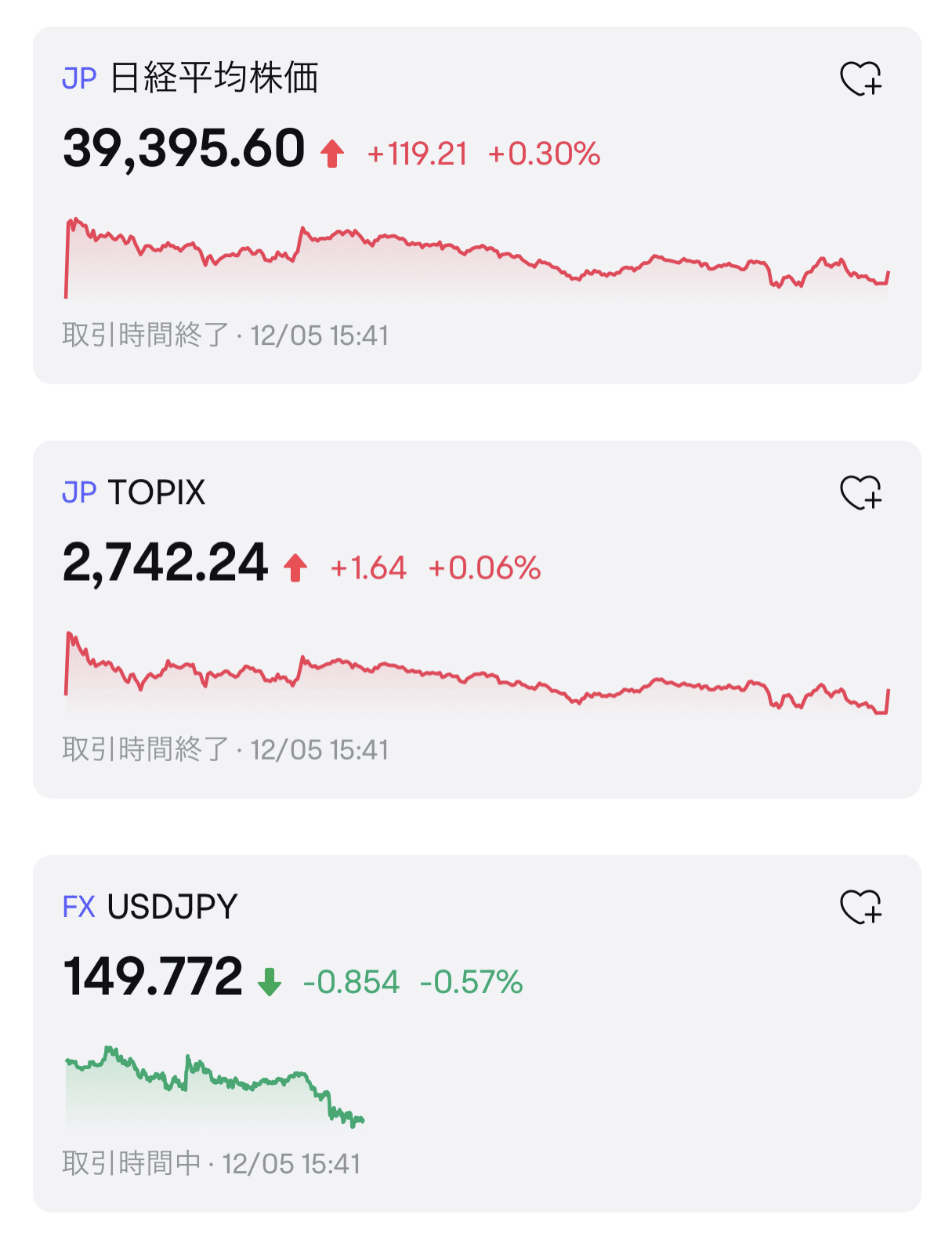
Task: Click the green USDJPY chart area
Action: (212, 1097)
